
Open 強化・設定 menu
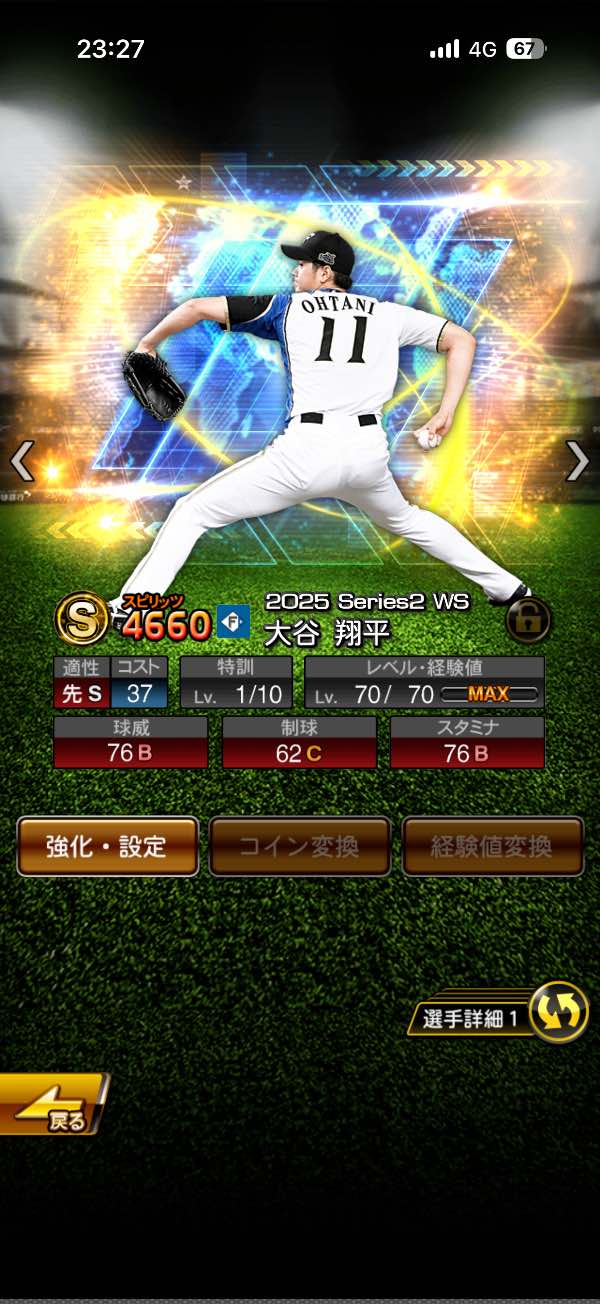point(107,846)
